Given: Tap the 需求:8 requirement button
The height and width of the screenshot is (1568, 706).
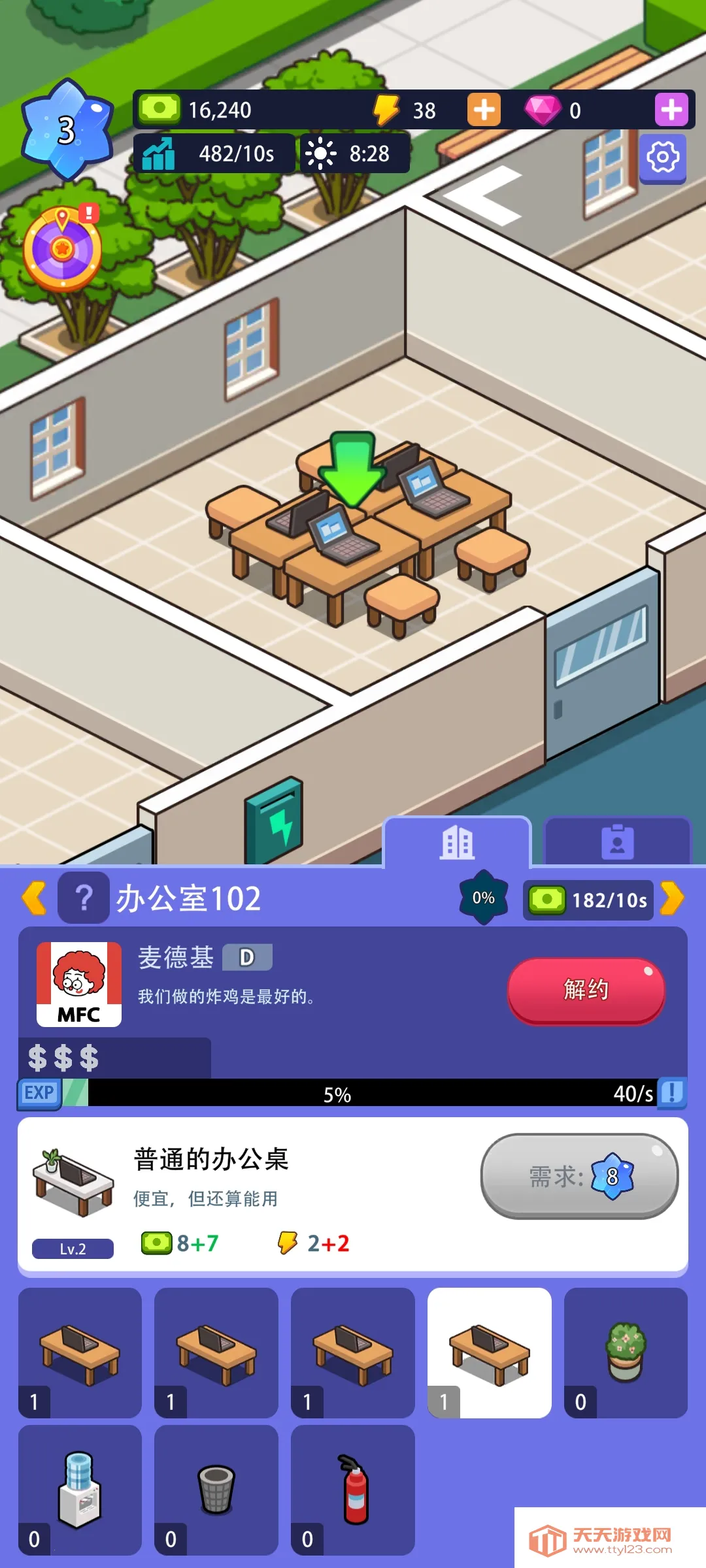Looking at the screenshot, I should (579, 1176).
